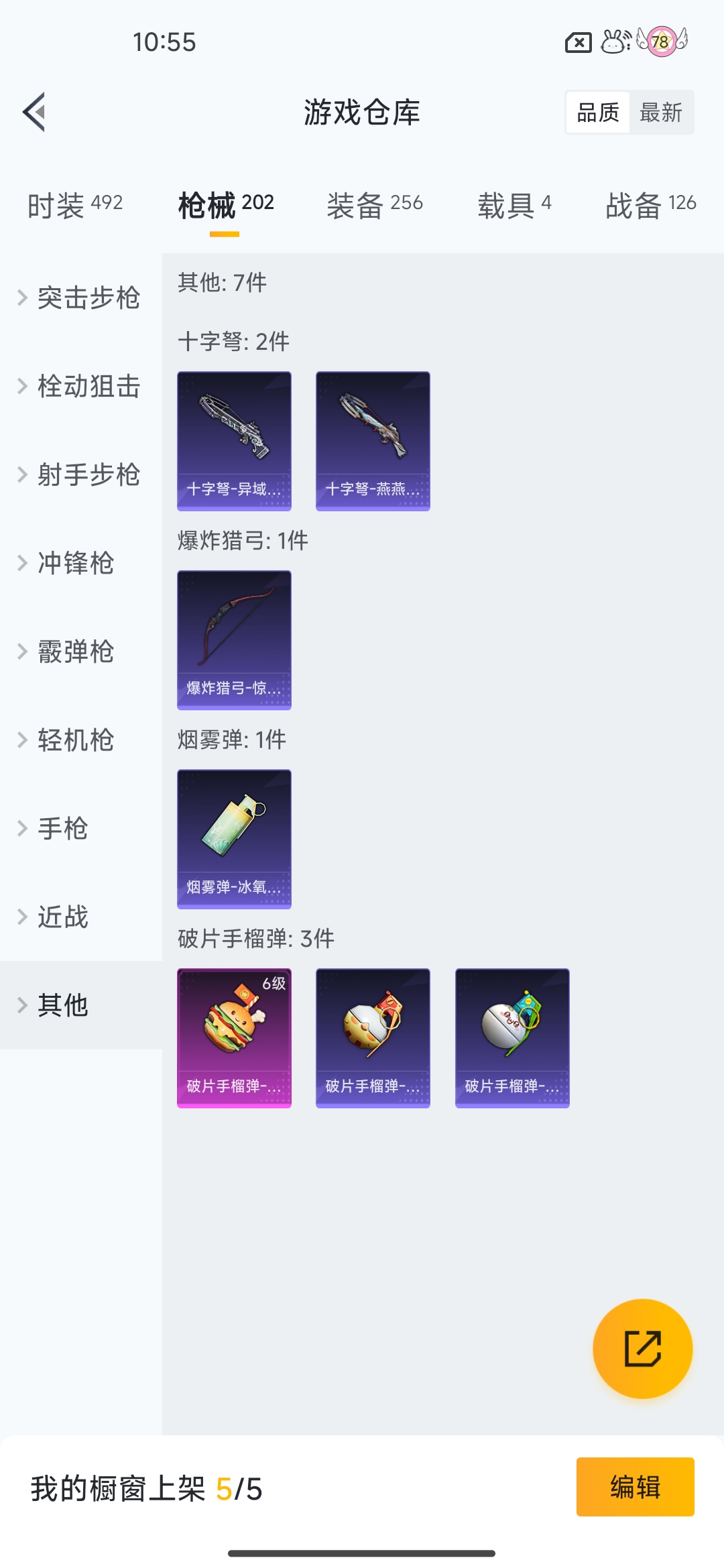
Task: Sort warehouse by 品质
Action: coord(598,113)
